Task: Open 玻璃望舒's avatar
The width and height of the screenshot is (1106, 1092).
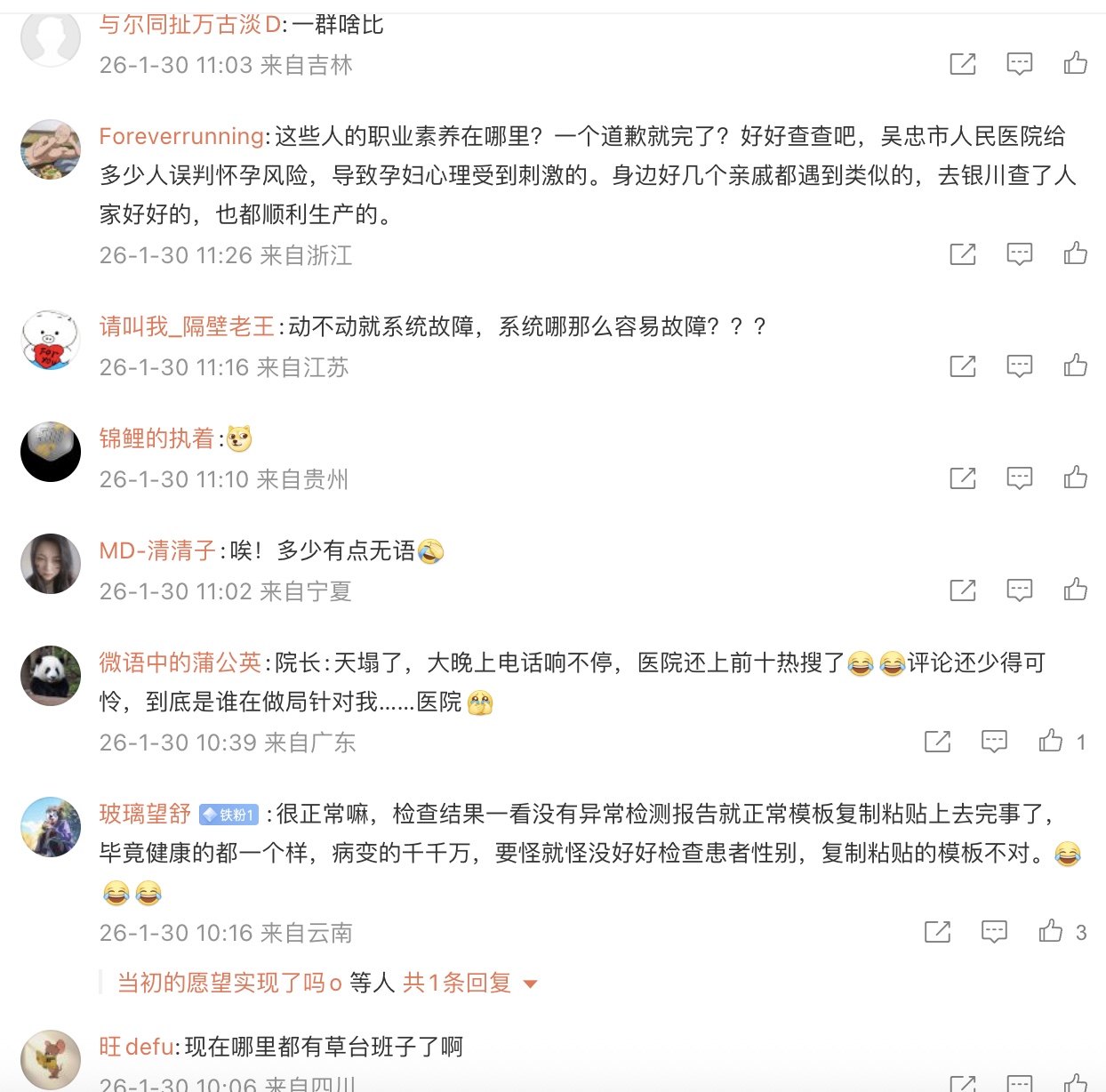Action: coord(51,827)
